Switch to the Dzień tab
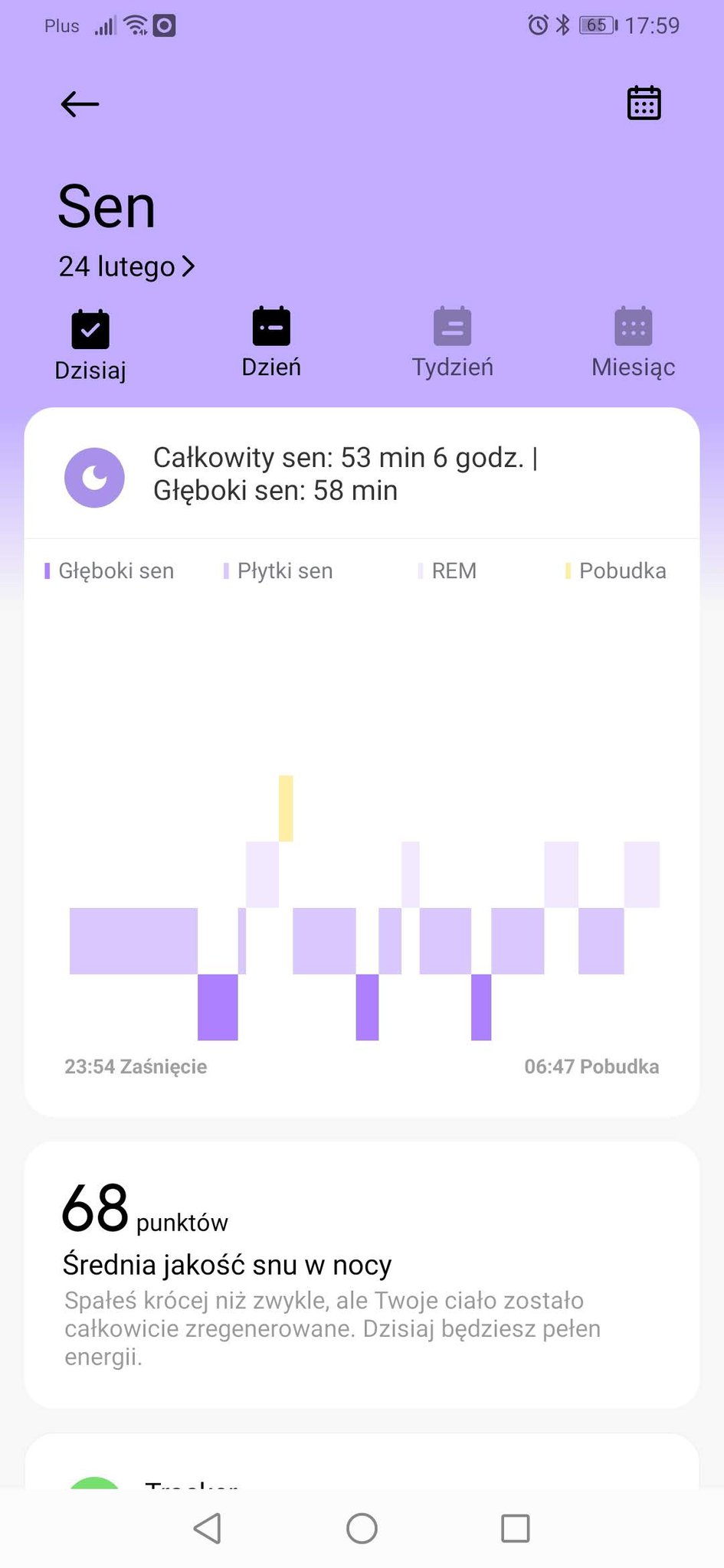The height and width of the screenshot is (1568, 724). [271, 344]
